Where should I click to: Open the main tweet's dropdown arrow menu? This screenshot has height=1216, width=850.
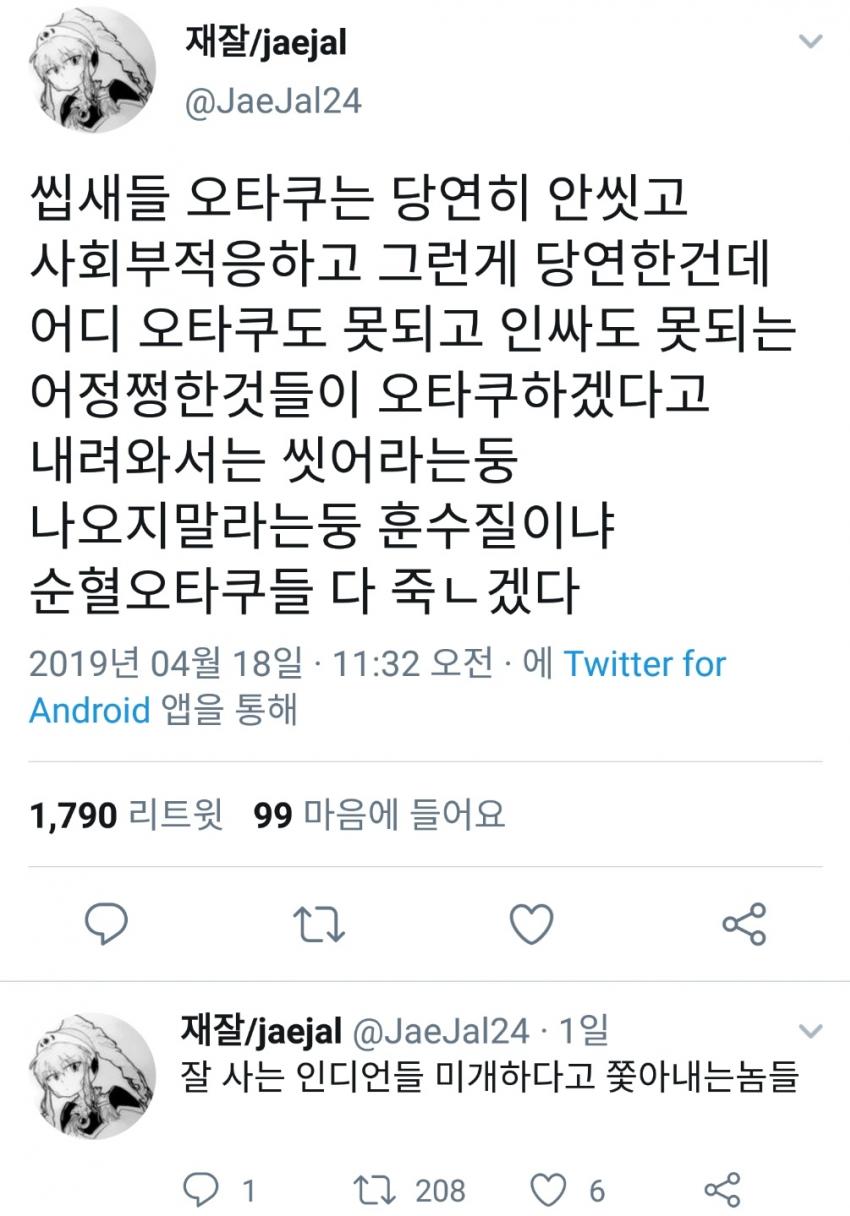pyautogui.click(x=809, y=42)
